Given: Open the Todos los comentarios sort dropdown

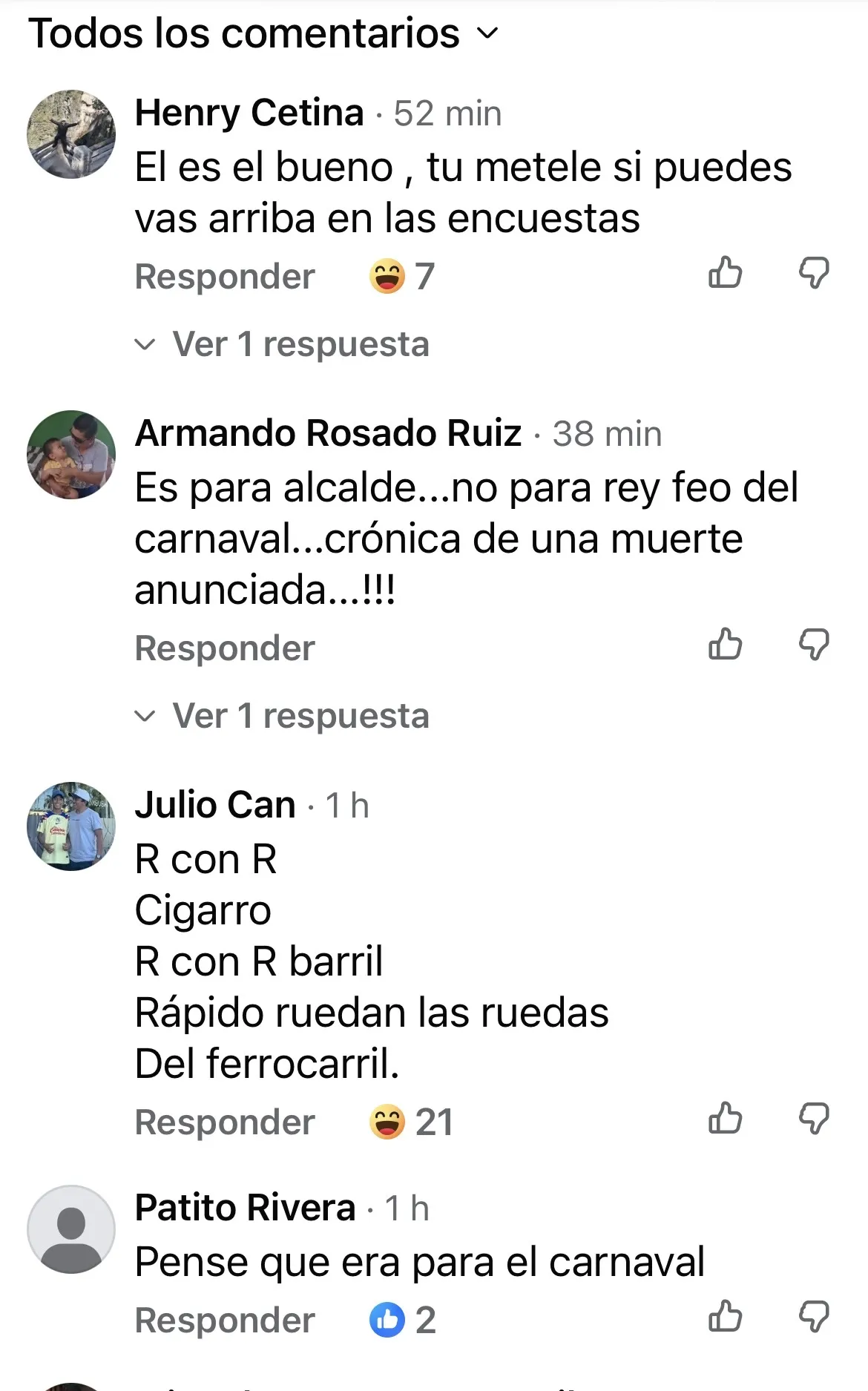Looking at the screenshot, I should (264, 33).
